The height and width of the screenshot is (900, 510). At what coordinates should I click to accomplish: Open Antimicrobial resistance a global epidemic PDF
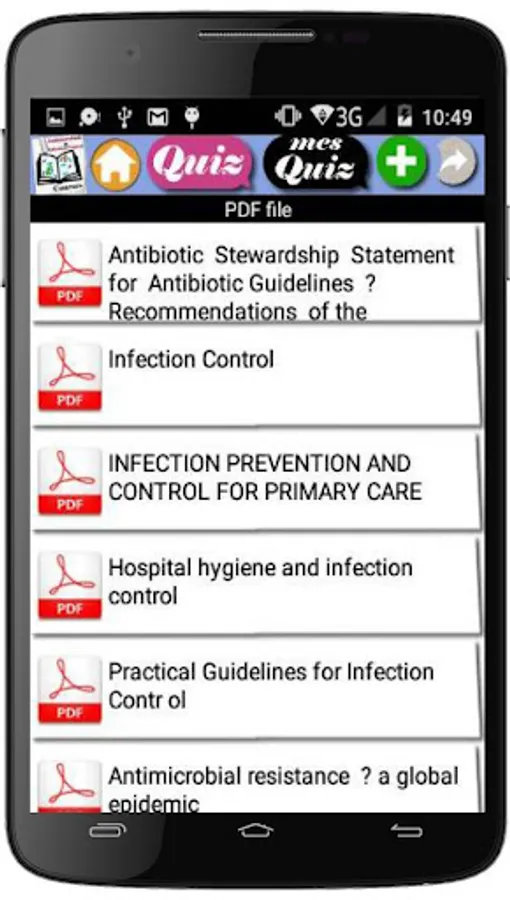256,779
